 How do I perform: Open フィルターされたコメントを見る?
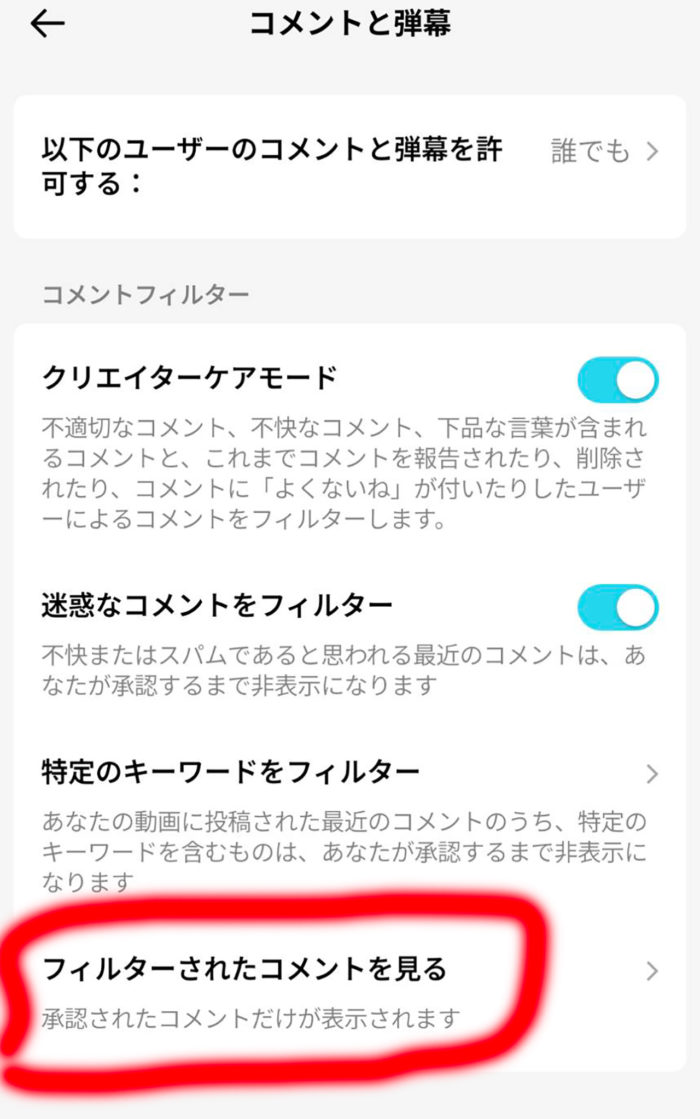(350, 970)
